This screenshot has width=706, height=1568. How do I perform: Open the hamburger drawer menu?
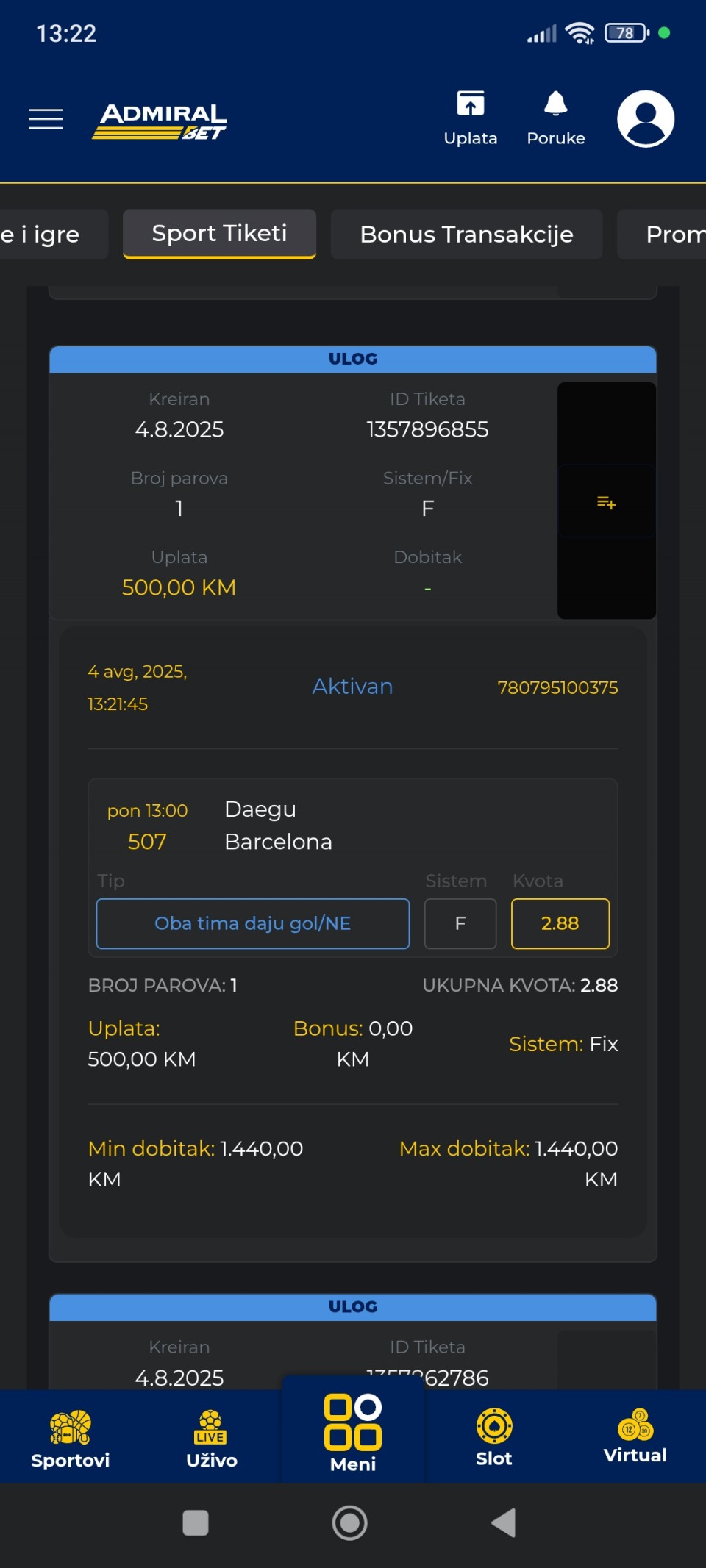coord(46,118)
